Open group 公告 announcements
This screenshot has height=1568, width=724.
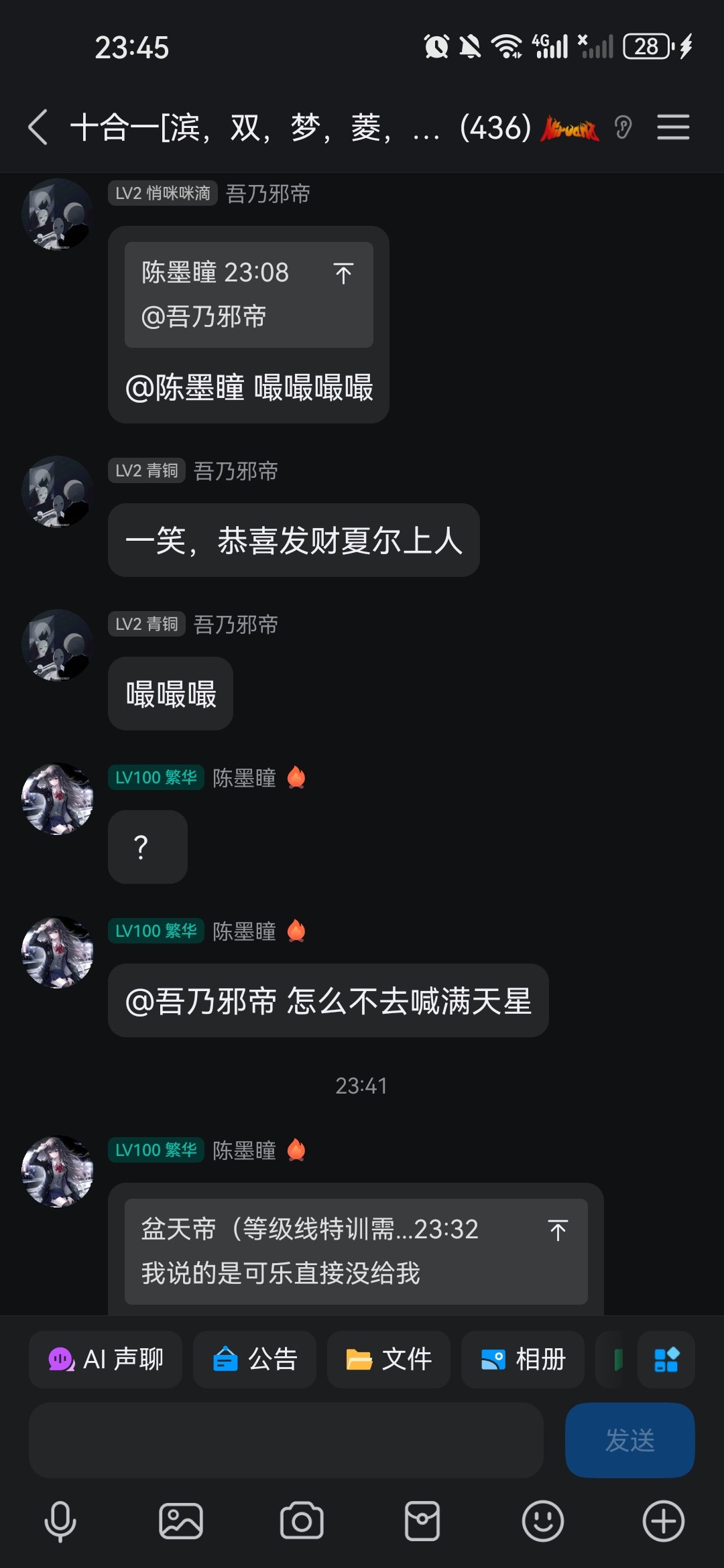click(x=255, y=1359)
